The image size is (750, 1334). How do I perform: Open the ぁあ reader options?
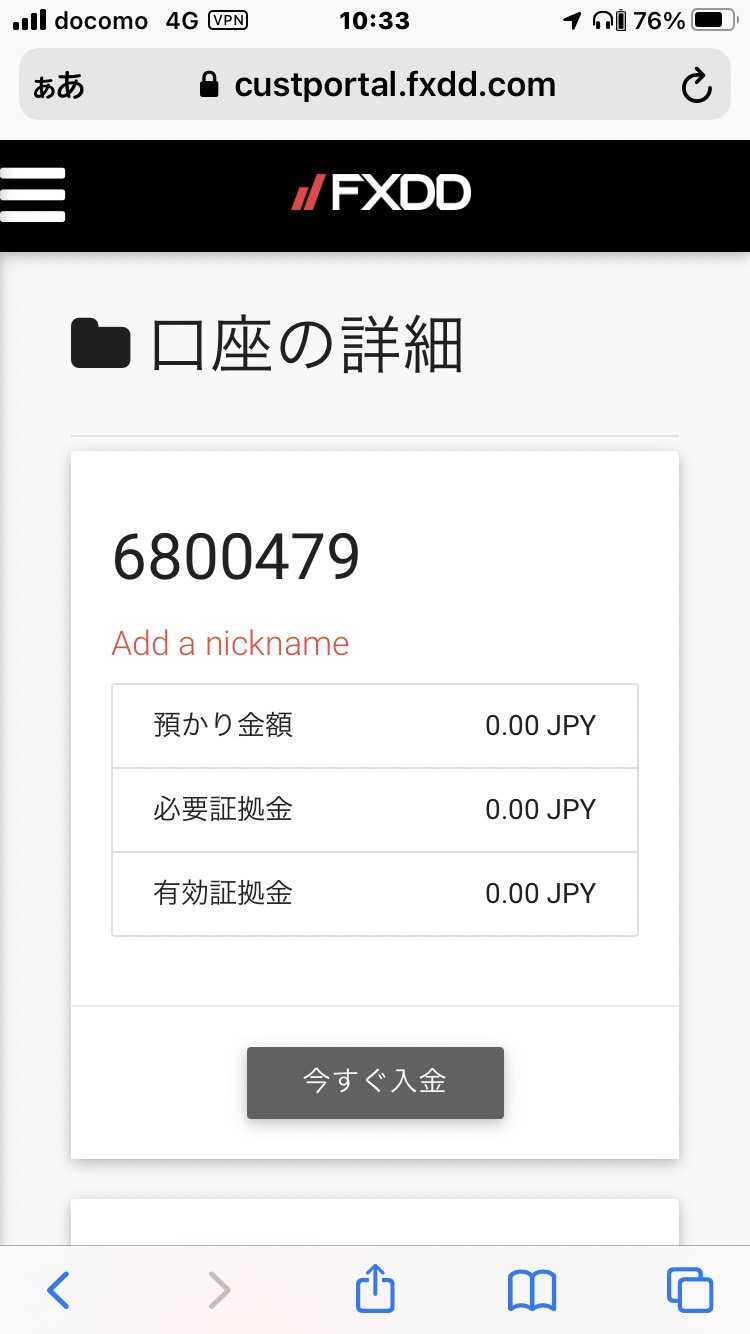click(59, 86)
